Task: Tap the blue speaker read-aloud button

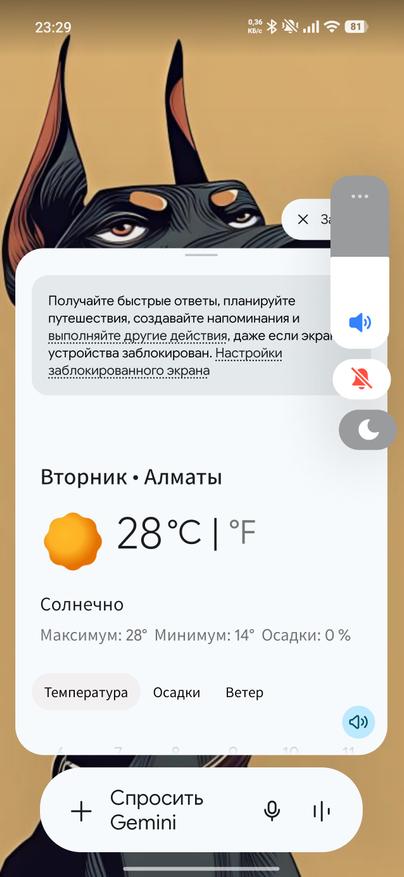Action: point(358,722)
